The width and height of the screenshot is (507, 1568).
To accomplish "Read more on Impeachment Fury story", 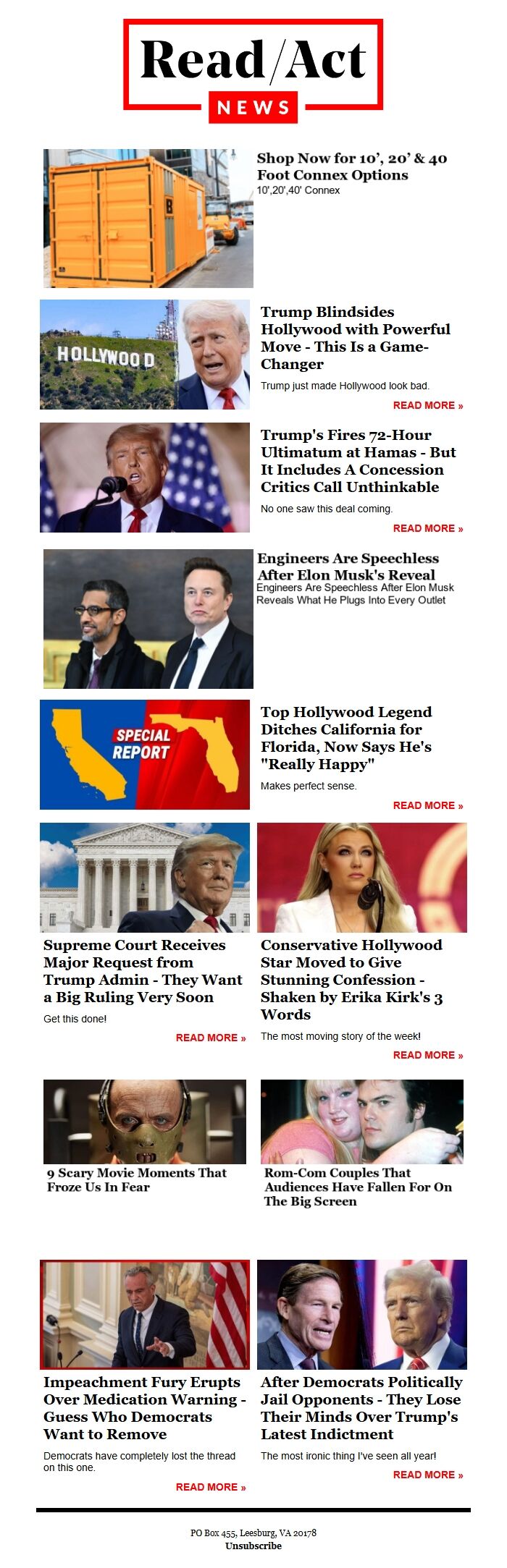I will [x=210, y=1488].
